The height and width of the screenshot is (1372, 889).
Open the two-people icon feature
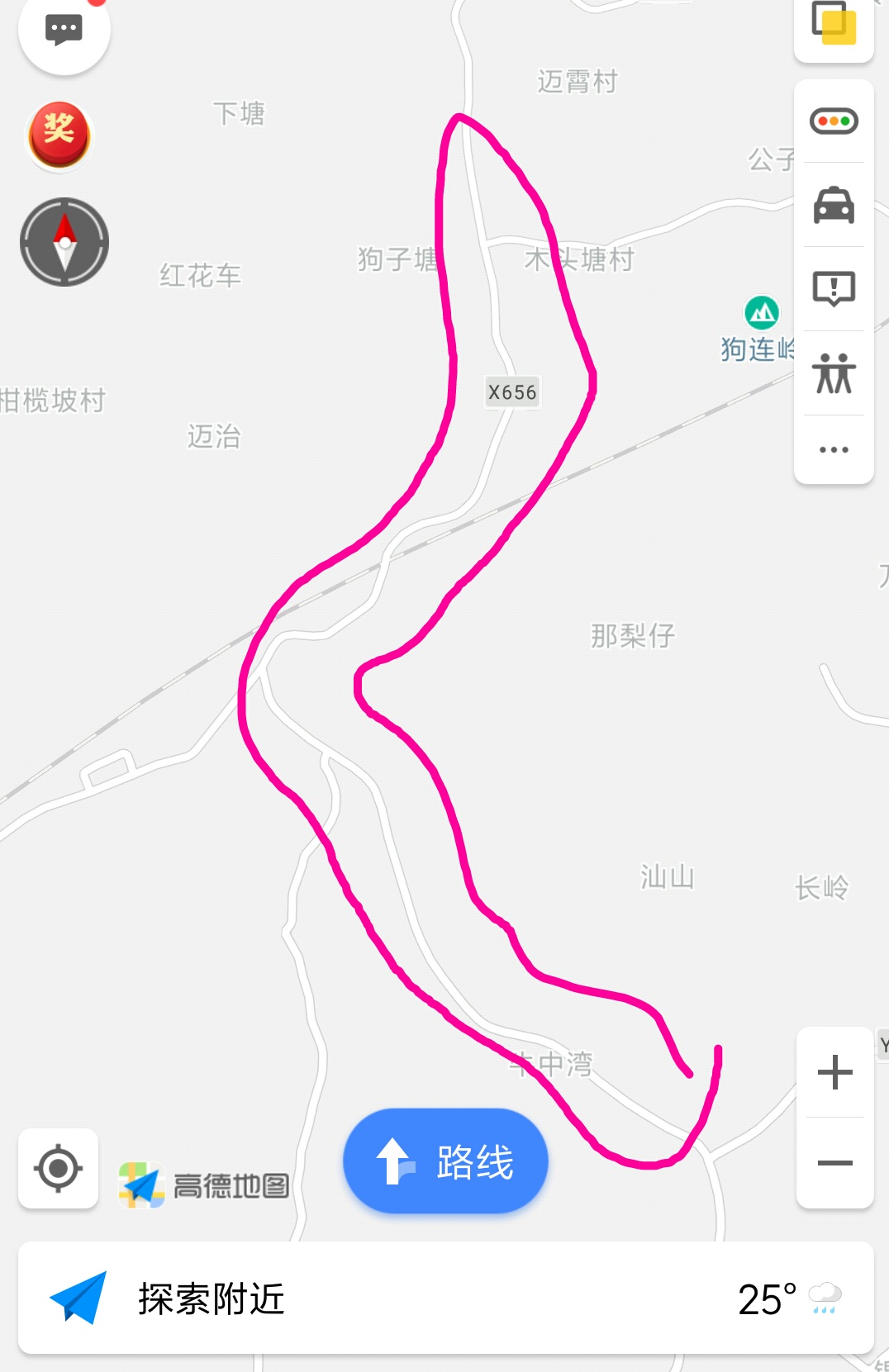[834, 373]
